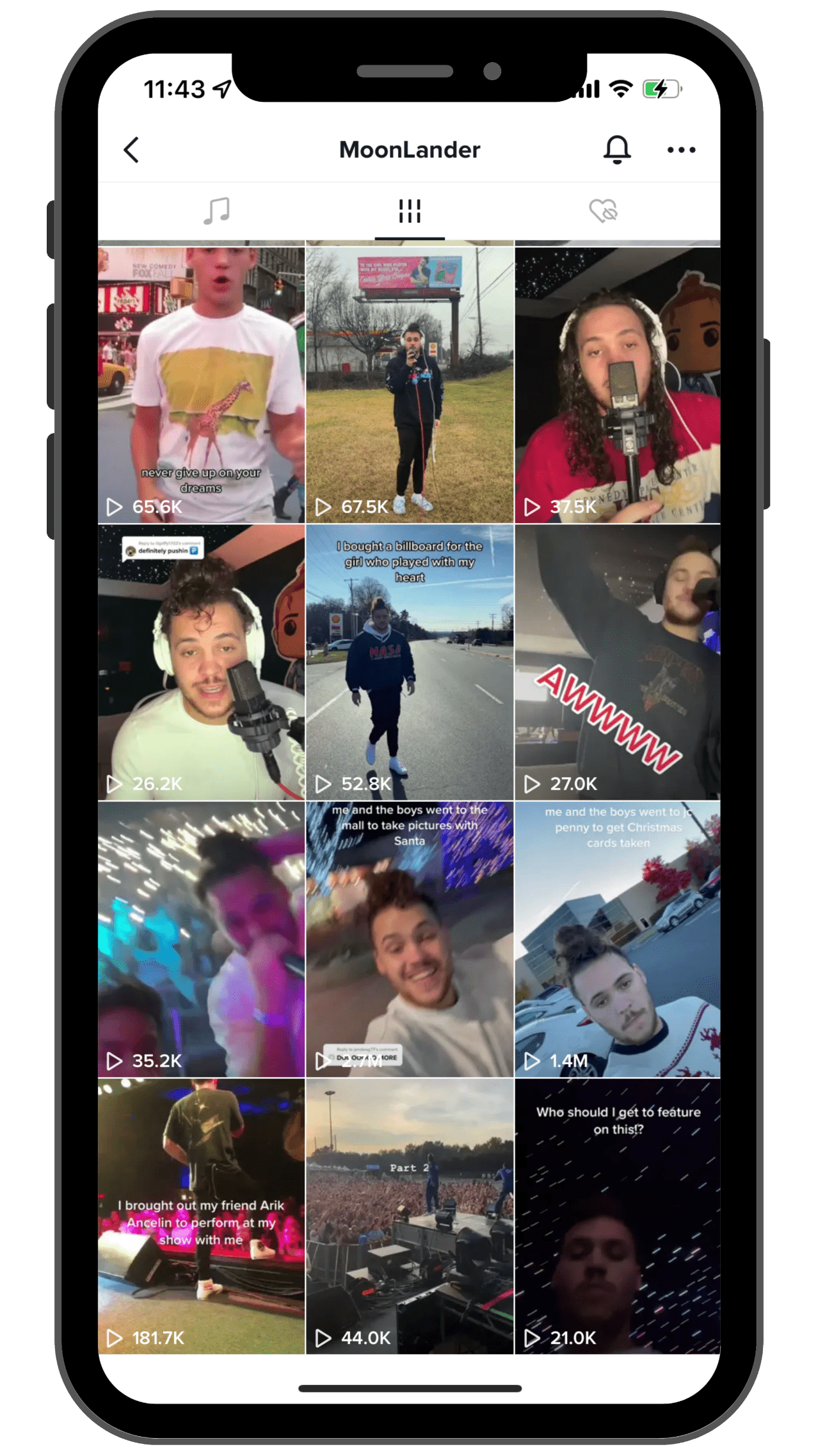Watch the 'I bought a billboard' video
Image resolution: width=818 pixels, height=1456 pixels.
[410, 663]
